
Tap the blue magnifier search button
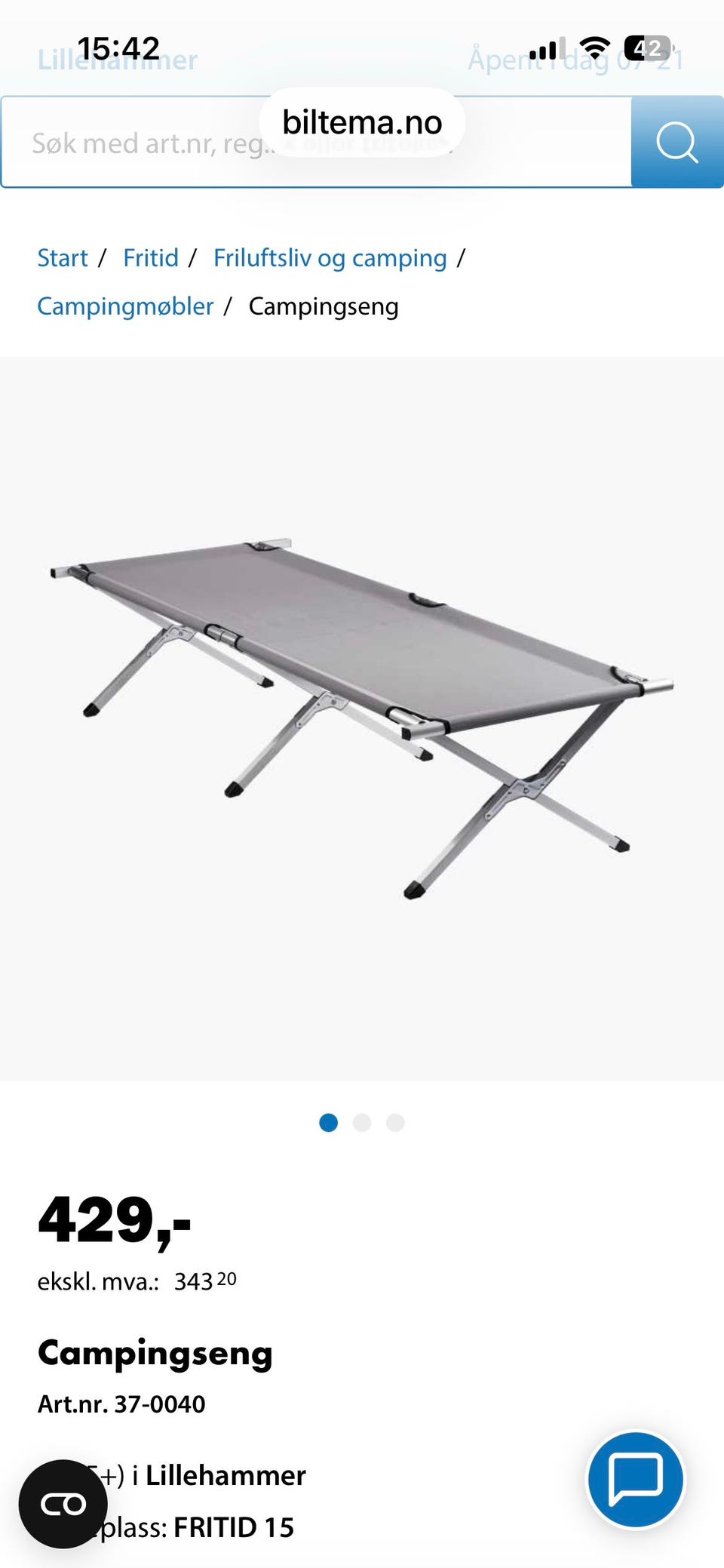[x=676, y=142]
